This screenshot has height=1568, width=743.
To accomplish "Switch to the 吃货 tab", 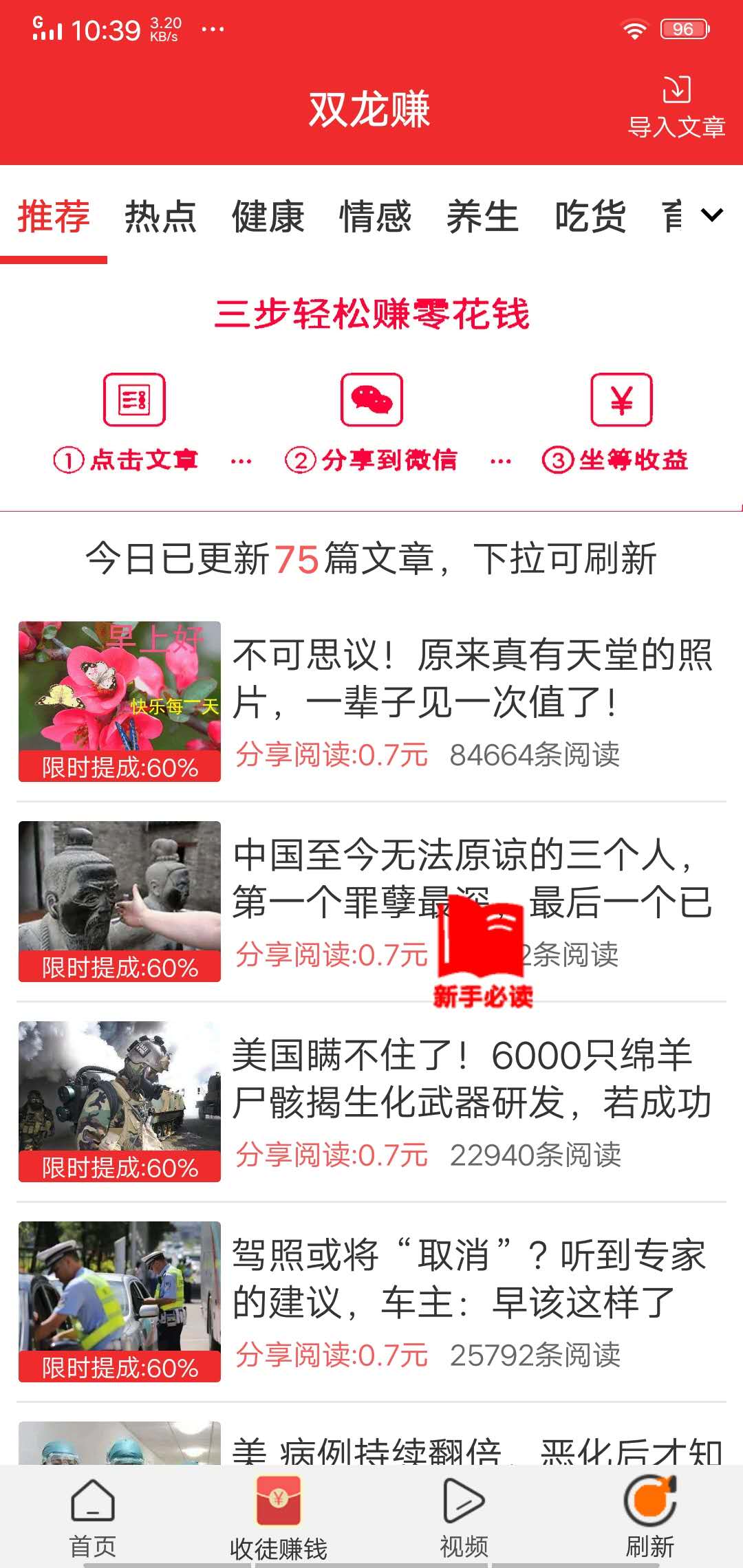I will [x=592, y=217].
